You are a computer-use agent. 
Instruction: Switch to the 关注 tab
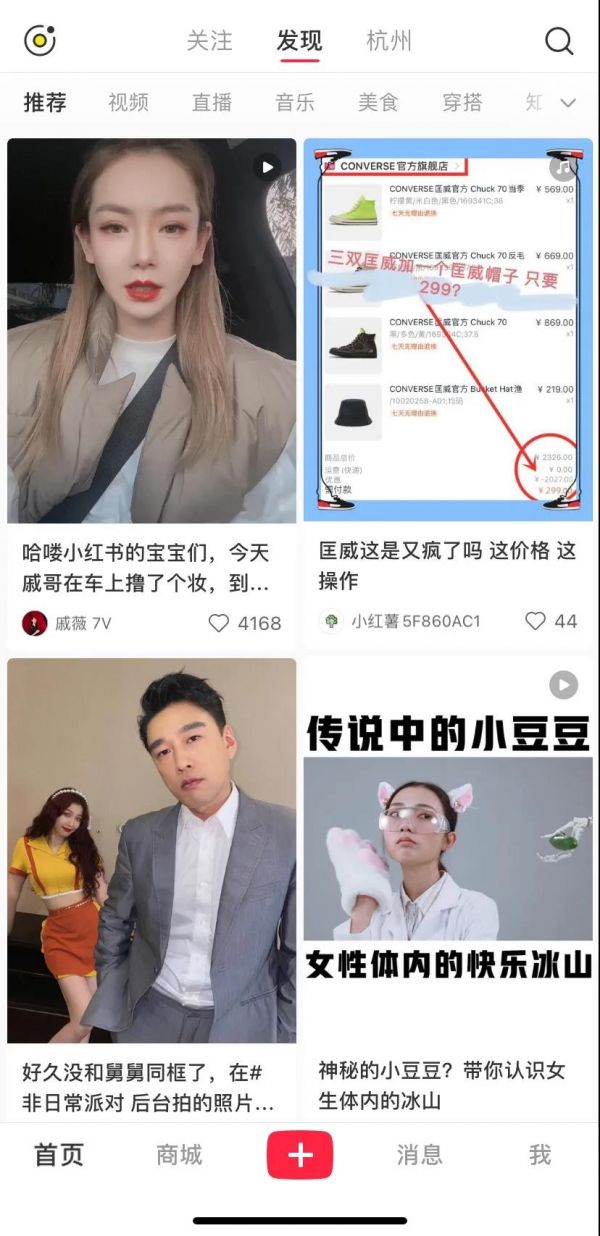tap(209, 41)
